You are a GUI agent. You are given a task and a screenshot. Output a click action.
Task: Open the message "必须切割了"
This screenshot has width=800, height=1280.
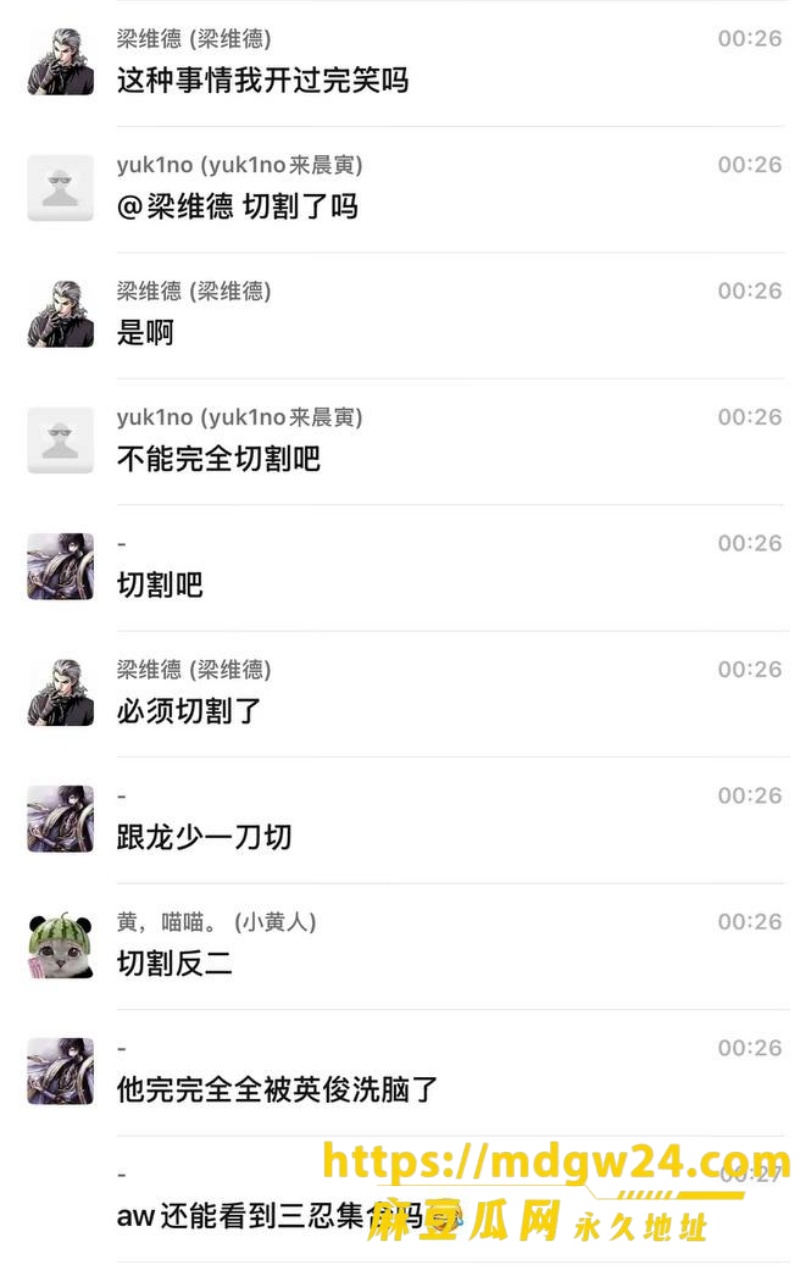click(x=189, y=711)
